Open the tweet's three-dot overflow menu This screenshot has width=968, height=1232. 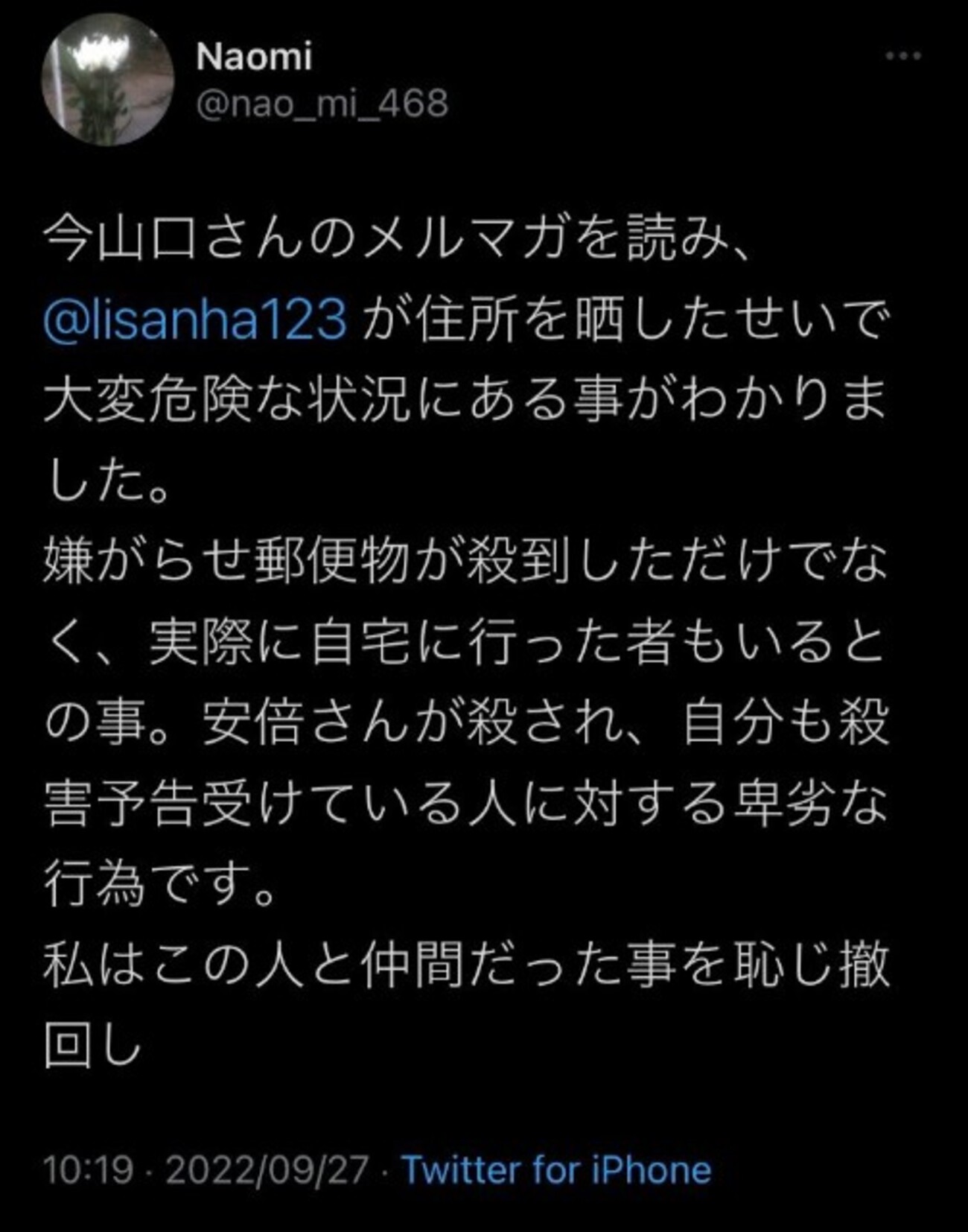[903, 56]
